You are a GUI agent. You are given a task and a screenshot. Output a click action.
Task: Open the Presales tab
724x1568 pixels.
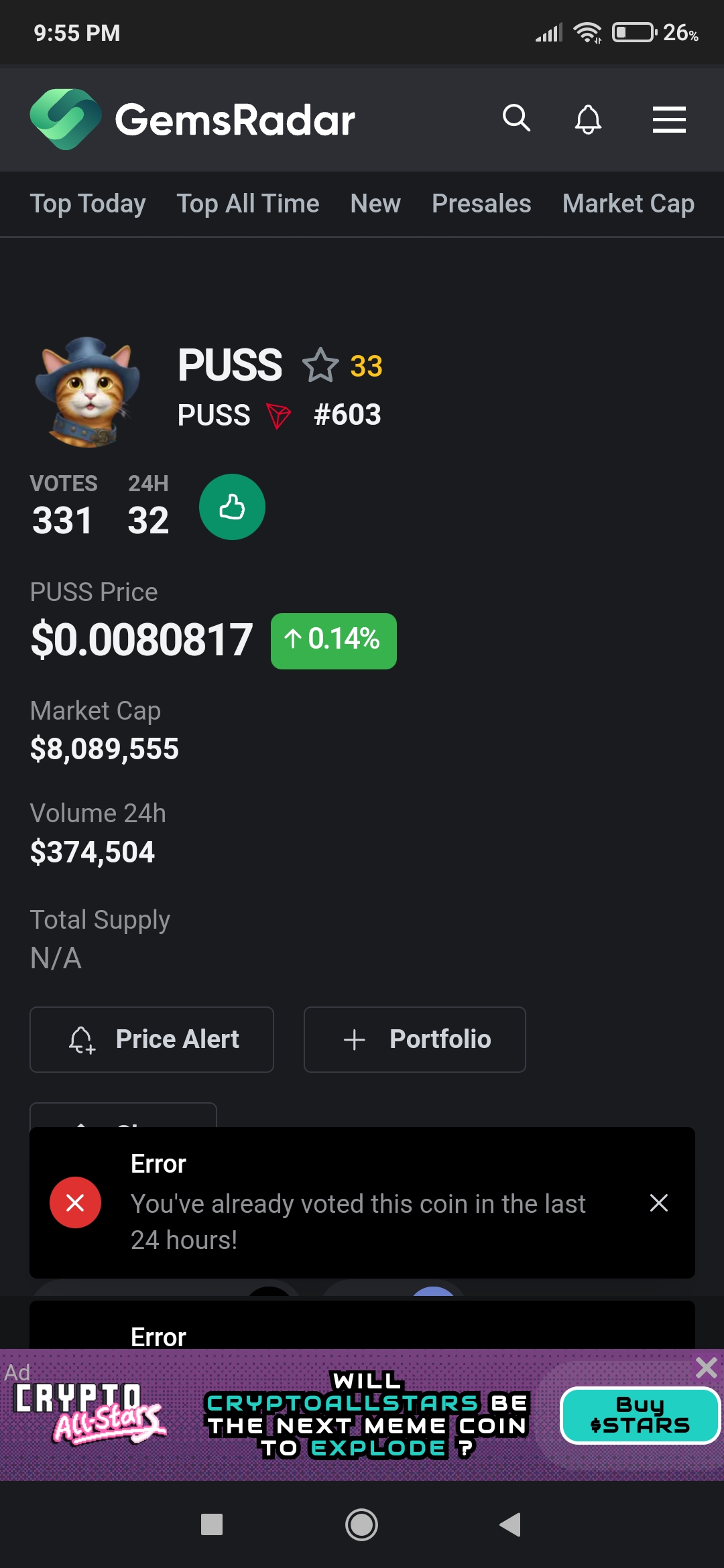coord(481,204)
